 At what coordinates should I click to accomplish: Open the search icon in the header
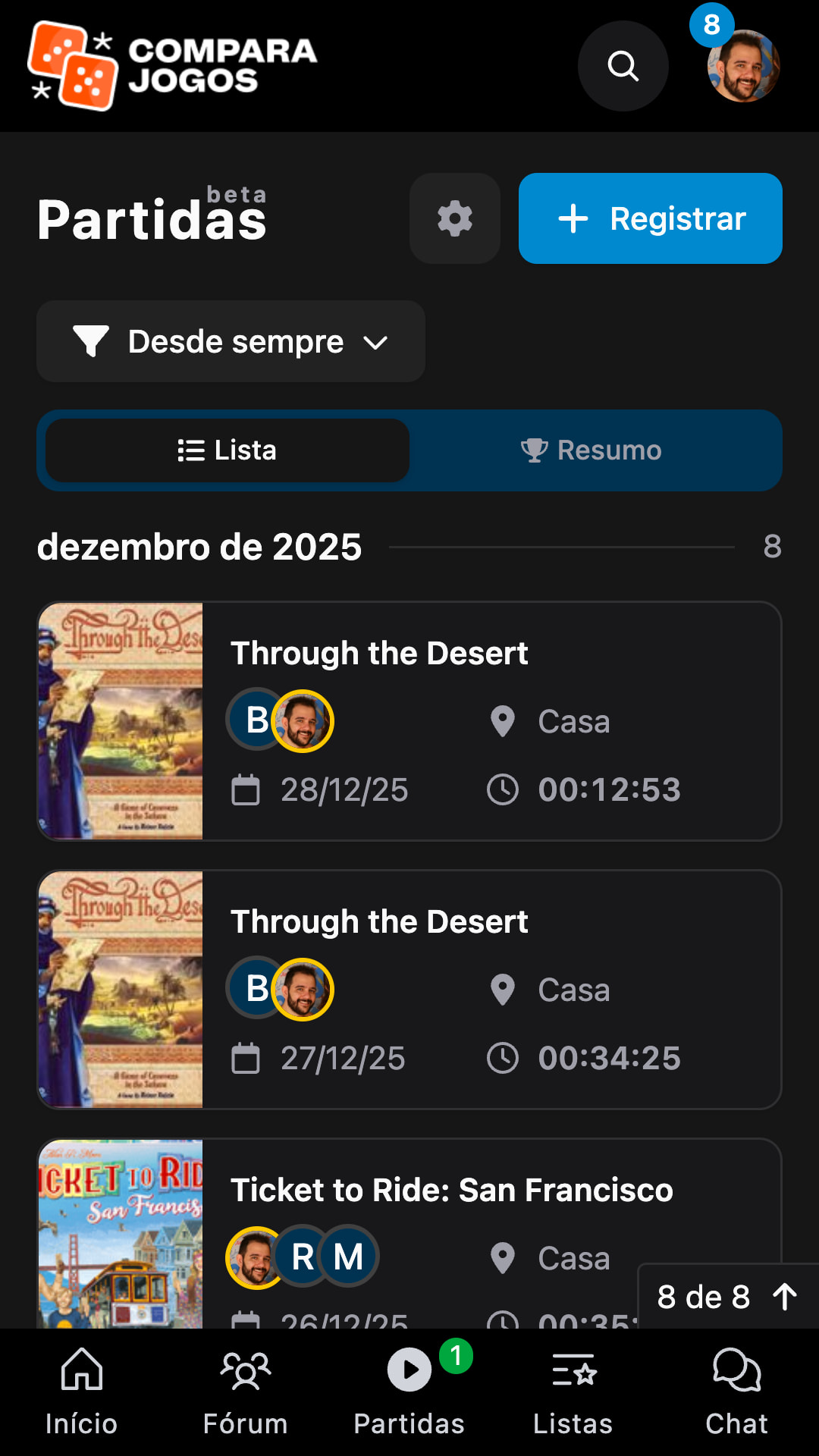coord(623,66)
